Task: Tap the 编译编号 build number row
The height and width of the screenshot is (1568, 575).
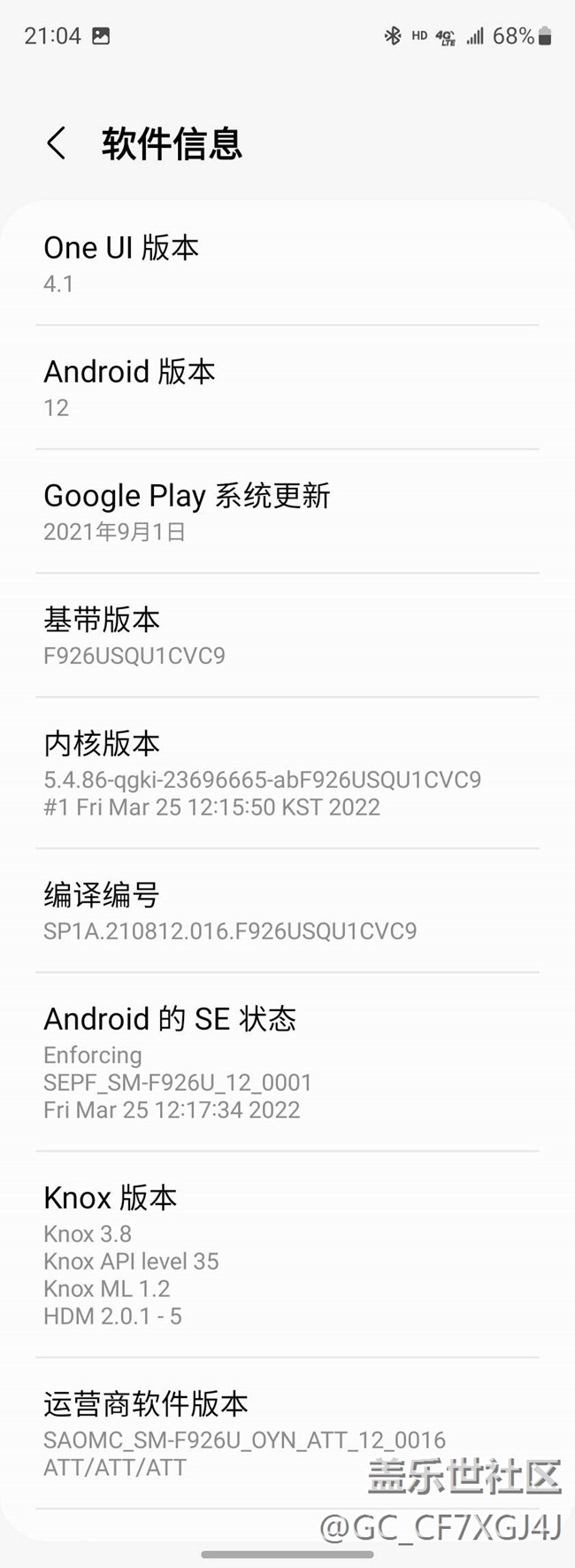Action: point(287,911)
